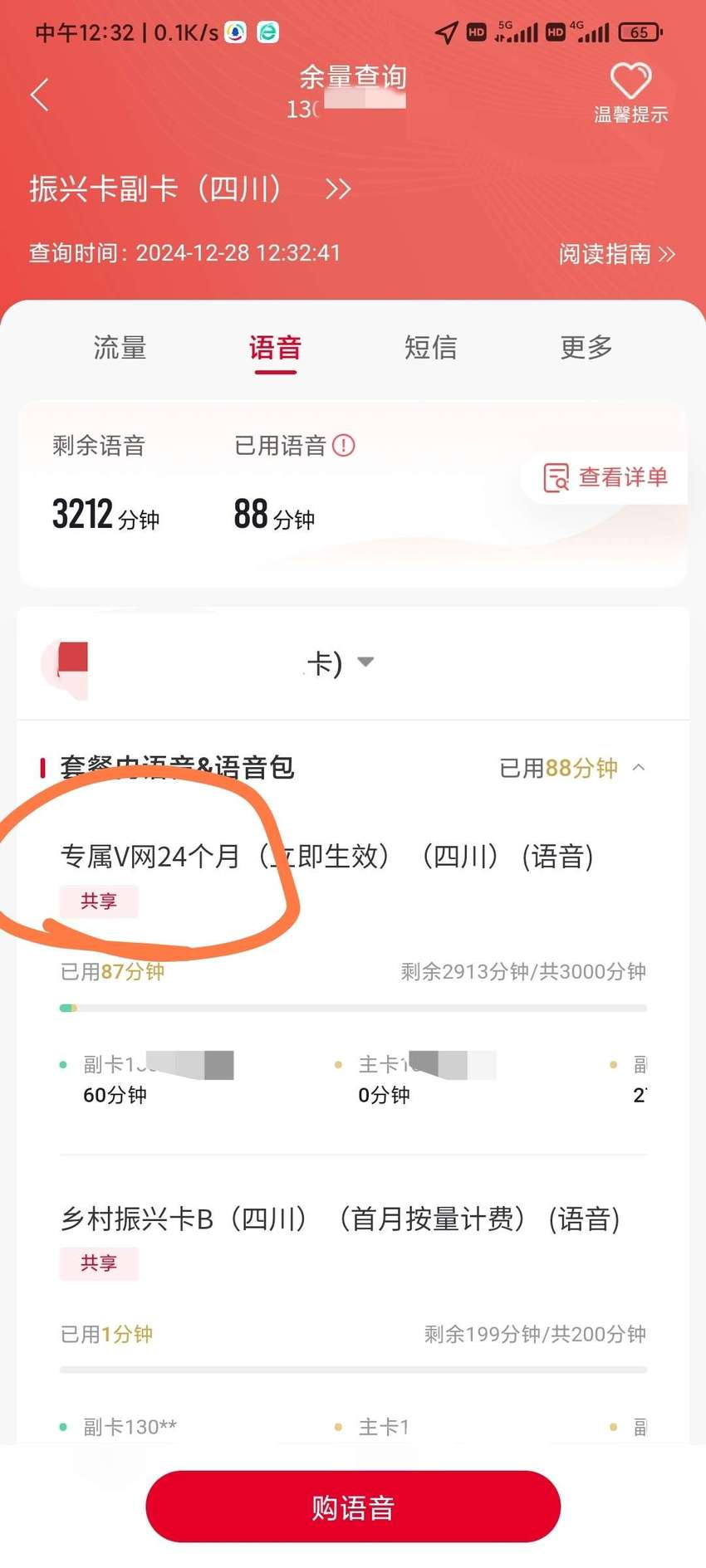Tap the 购语音 button
Viewport: 706px width, 1568px height.
[x=353, y=1507]
